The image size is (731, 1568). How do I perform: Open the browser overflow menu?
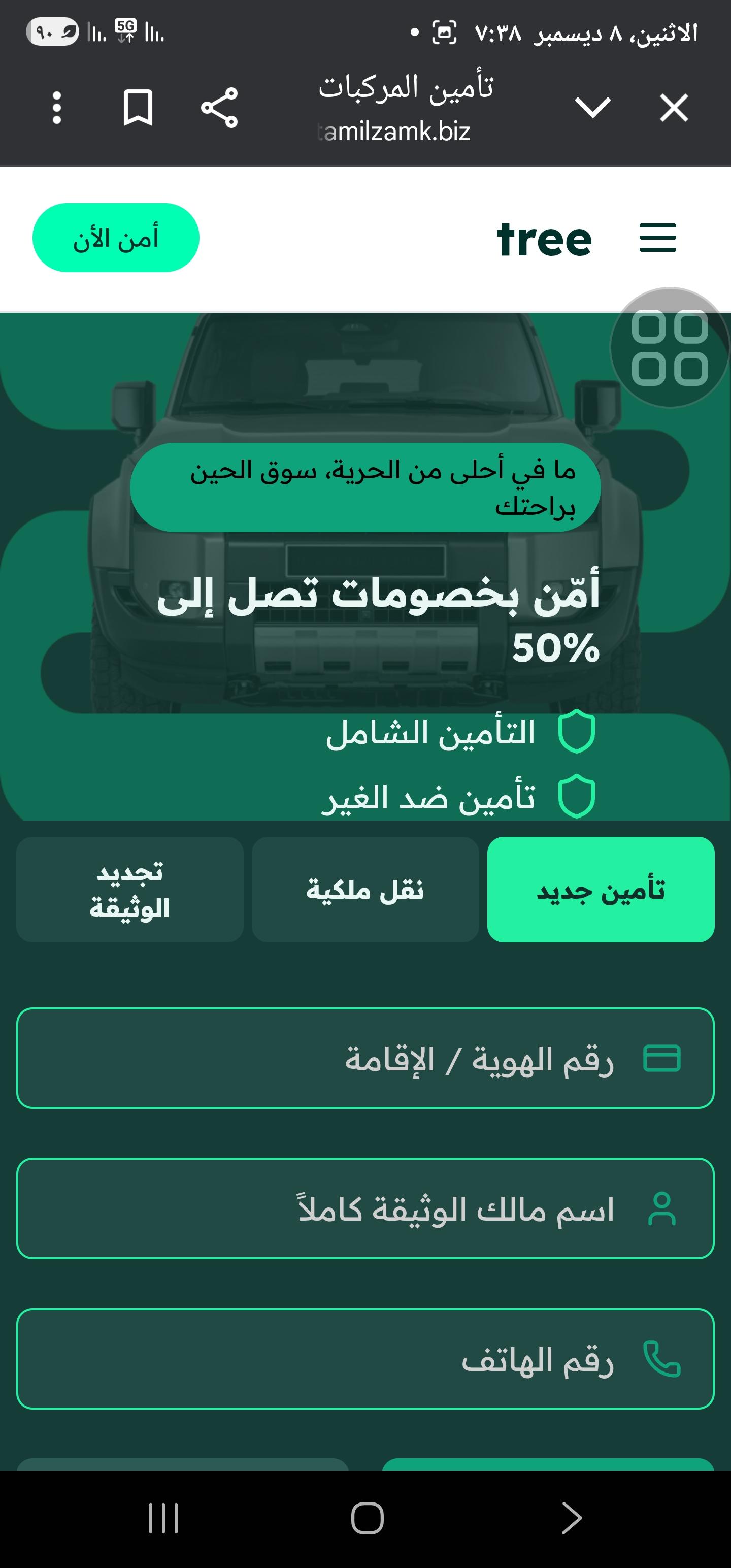pyautogui.click(x=57, y=108)
